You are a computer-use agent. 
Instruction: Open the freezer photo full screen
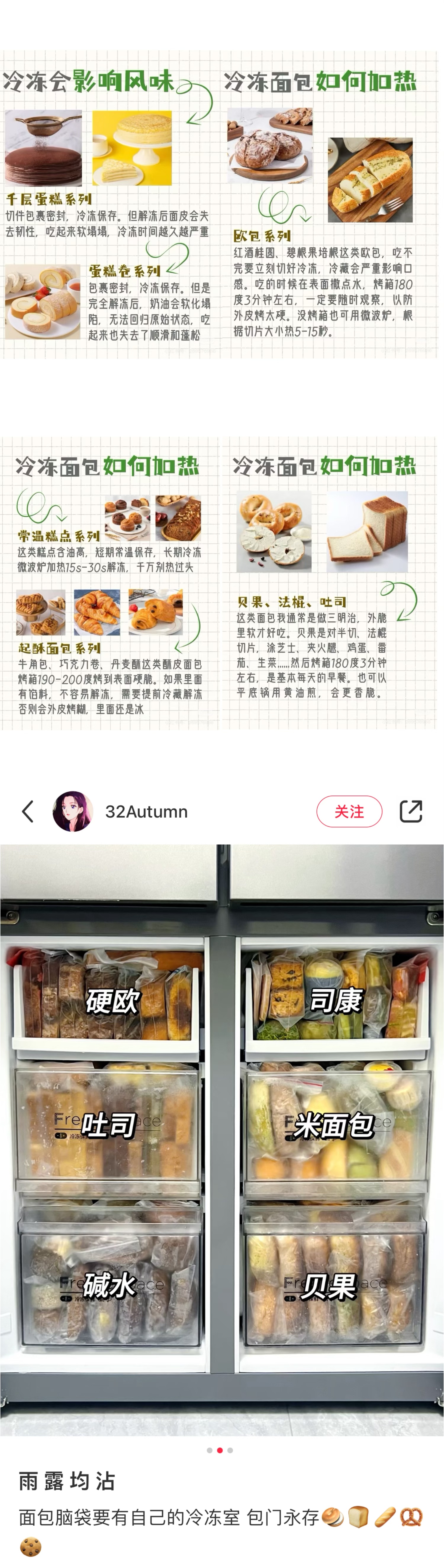point(222,1138)
